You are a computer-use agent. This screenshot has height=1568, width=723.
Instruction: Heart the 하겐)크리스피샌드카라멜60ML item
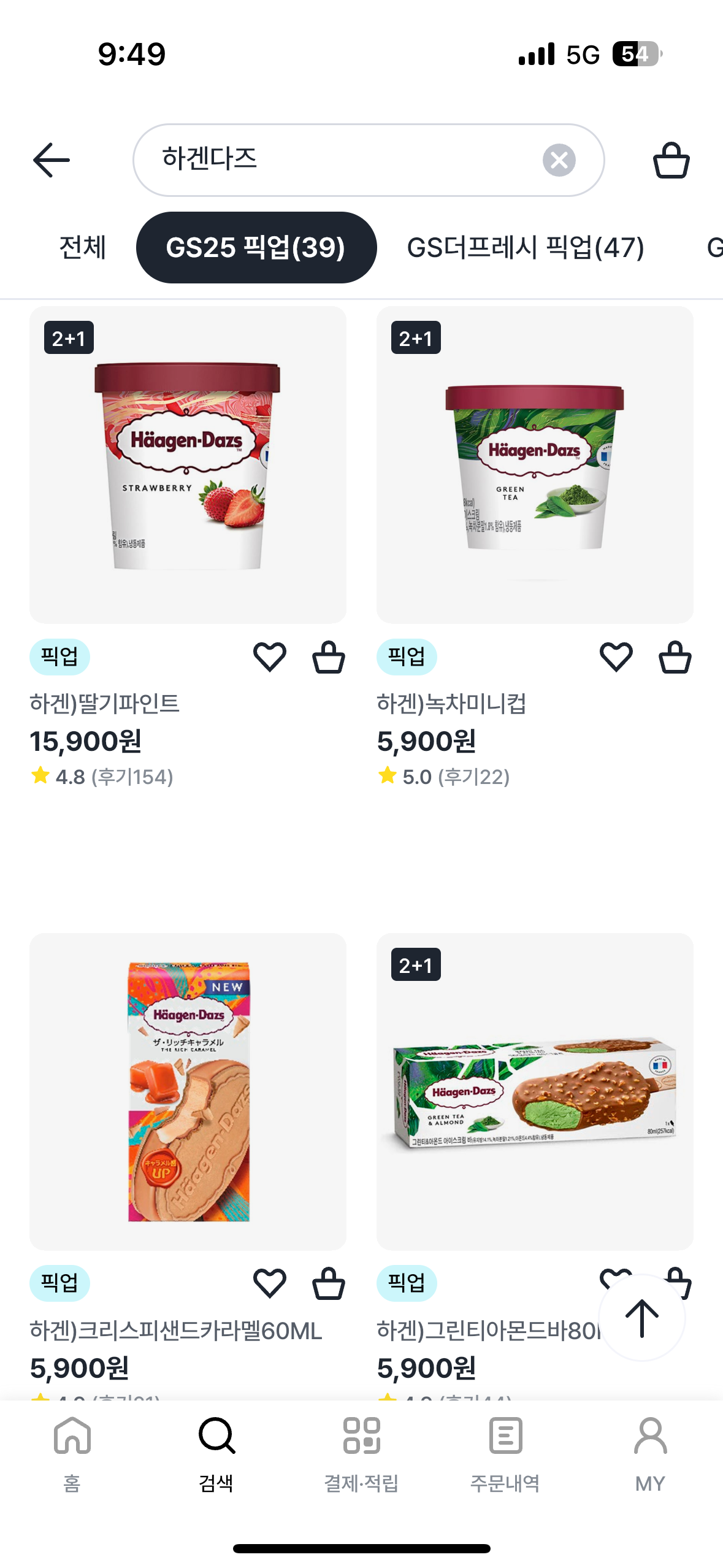coord(270,1283)
